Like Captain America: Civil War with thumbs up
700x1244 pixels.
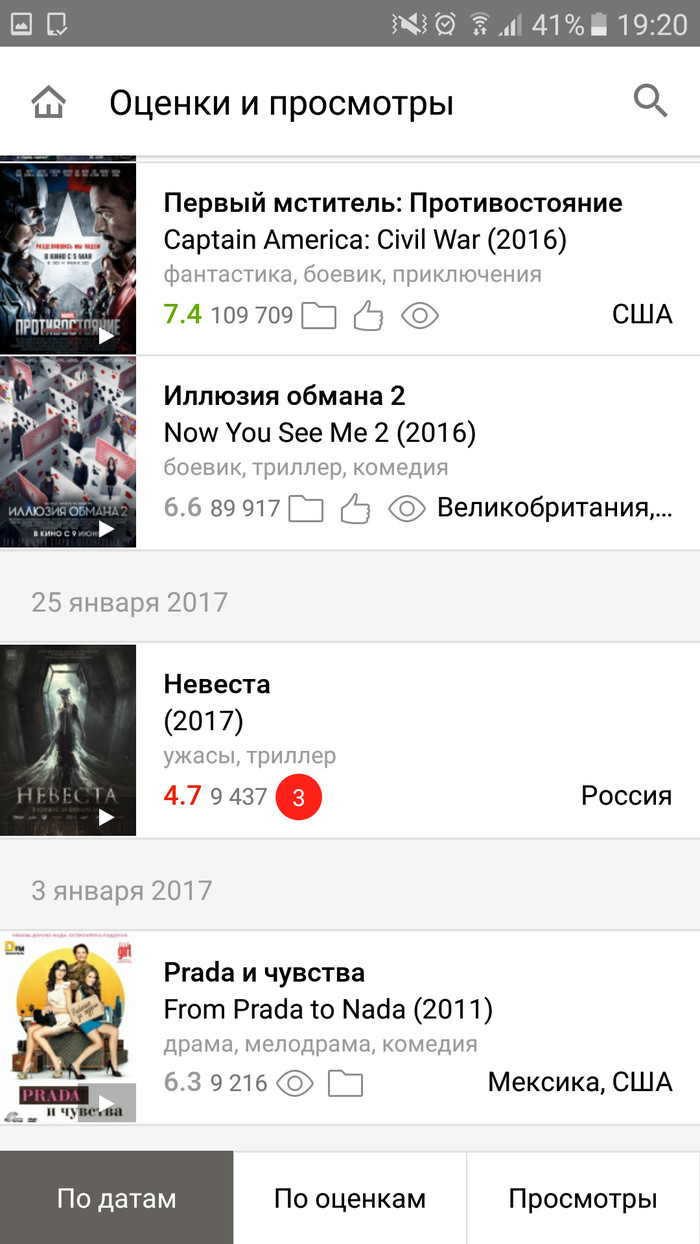tap(368, 317)
